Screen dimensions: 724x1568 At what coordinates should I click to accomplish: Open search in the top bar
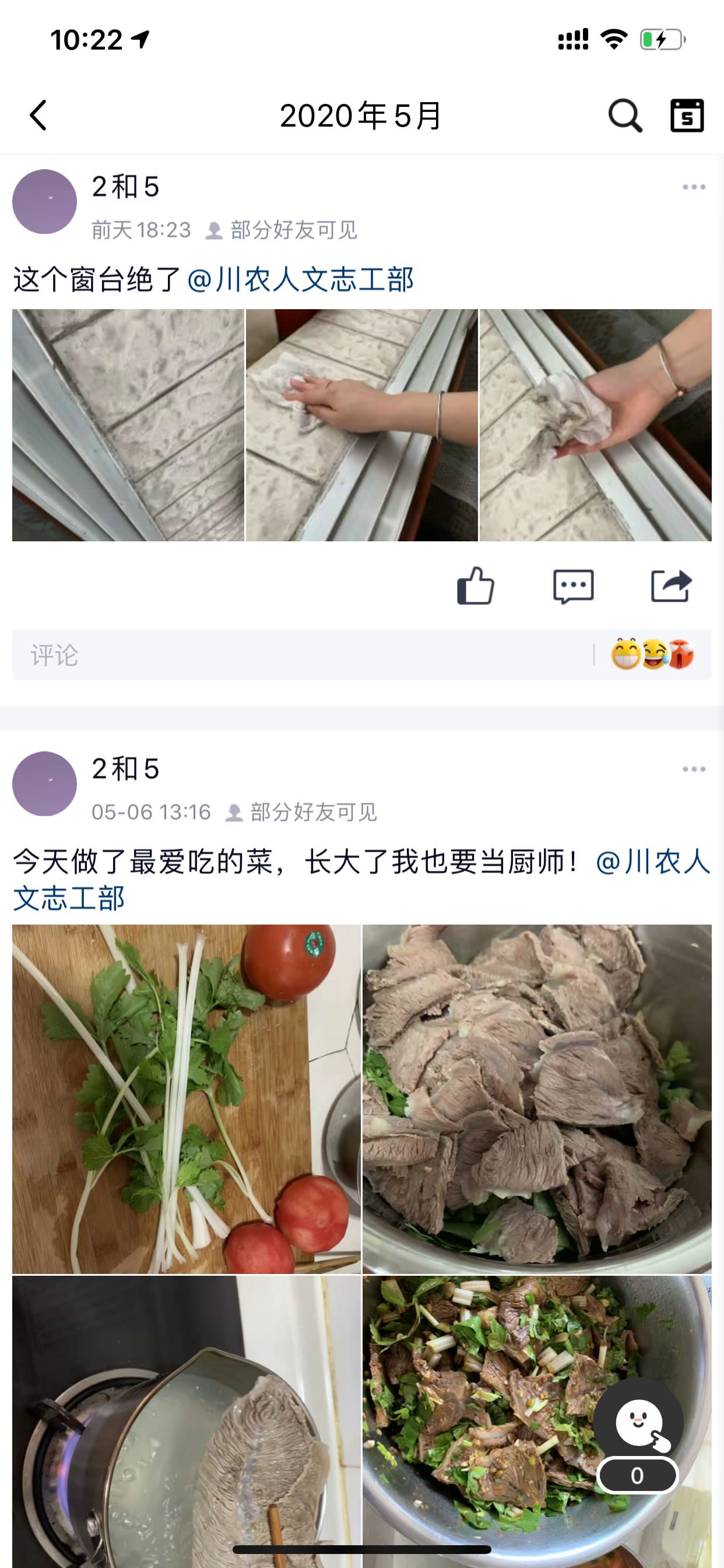click(625, 115)
